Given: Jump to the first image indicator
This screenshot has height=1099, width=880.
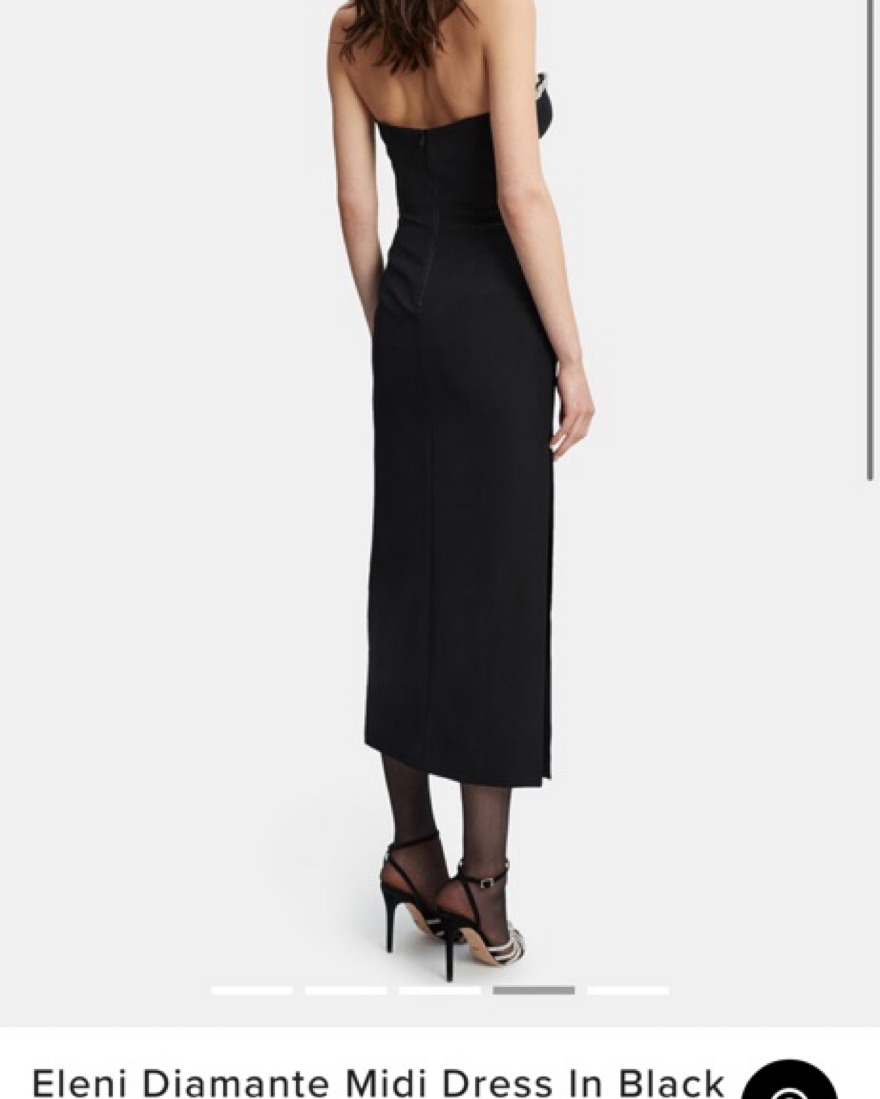Looking at the screenshot, I should (251, 991).
